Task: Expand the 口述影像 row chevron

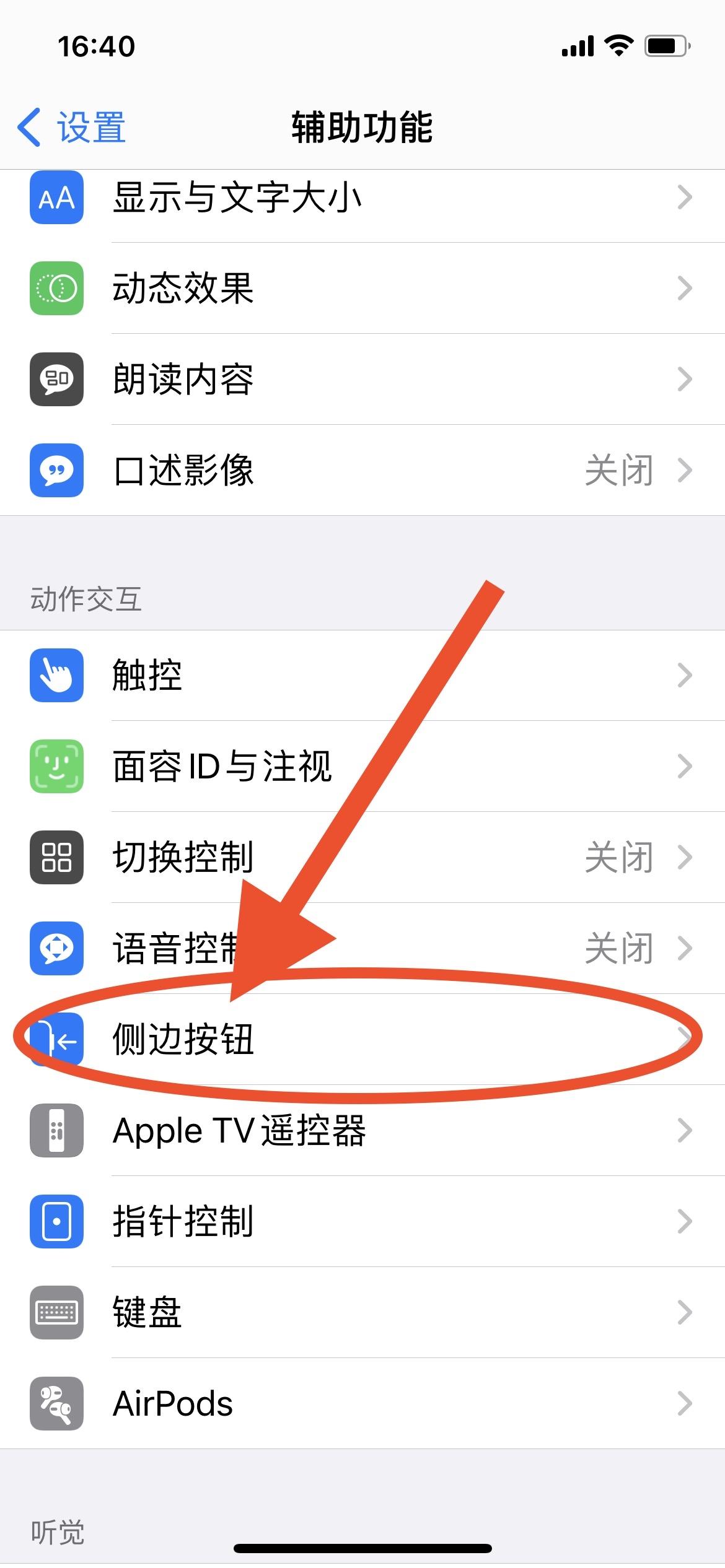Action: [685, 471]
